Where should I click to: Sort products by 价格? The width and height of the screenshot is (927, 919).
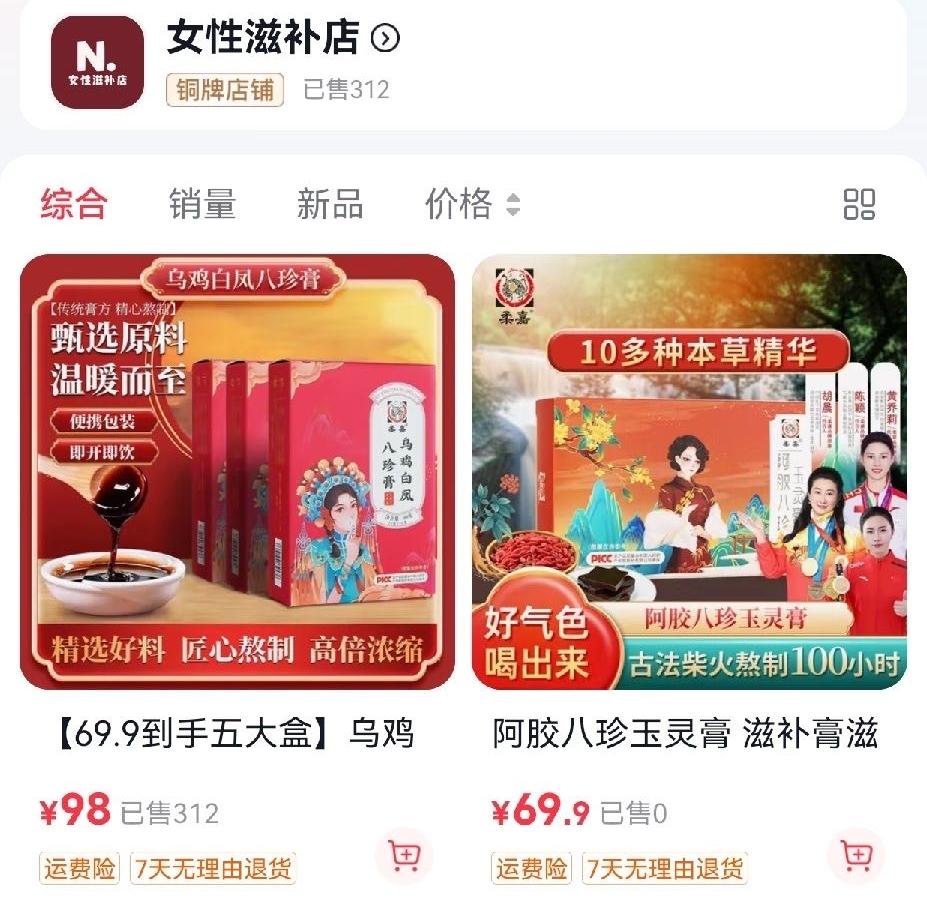(x=472, y=204)
